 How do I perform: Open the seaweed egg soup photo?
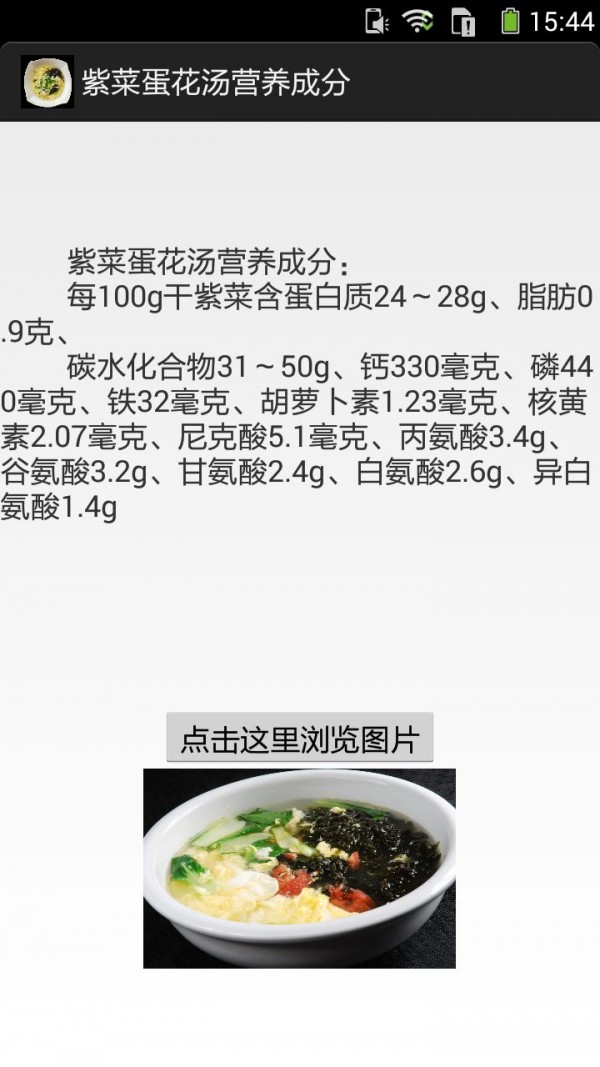coord(299,867)
